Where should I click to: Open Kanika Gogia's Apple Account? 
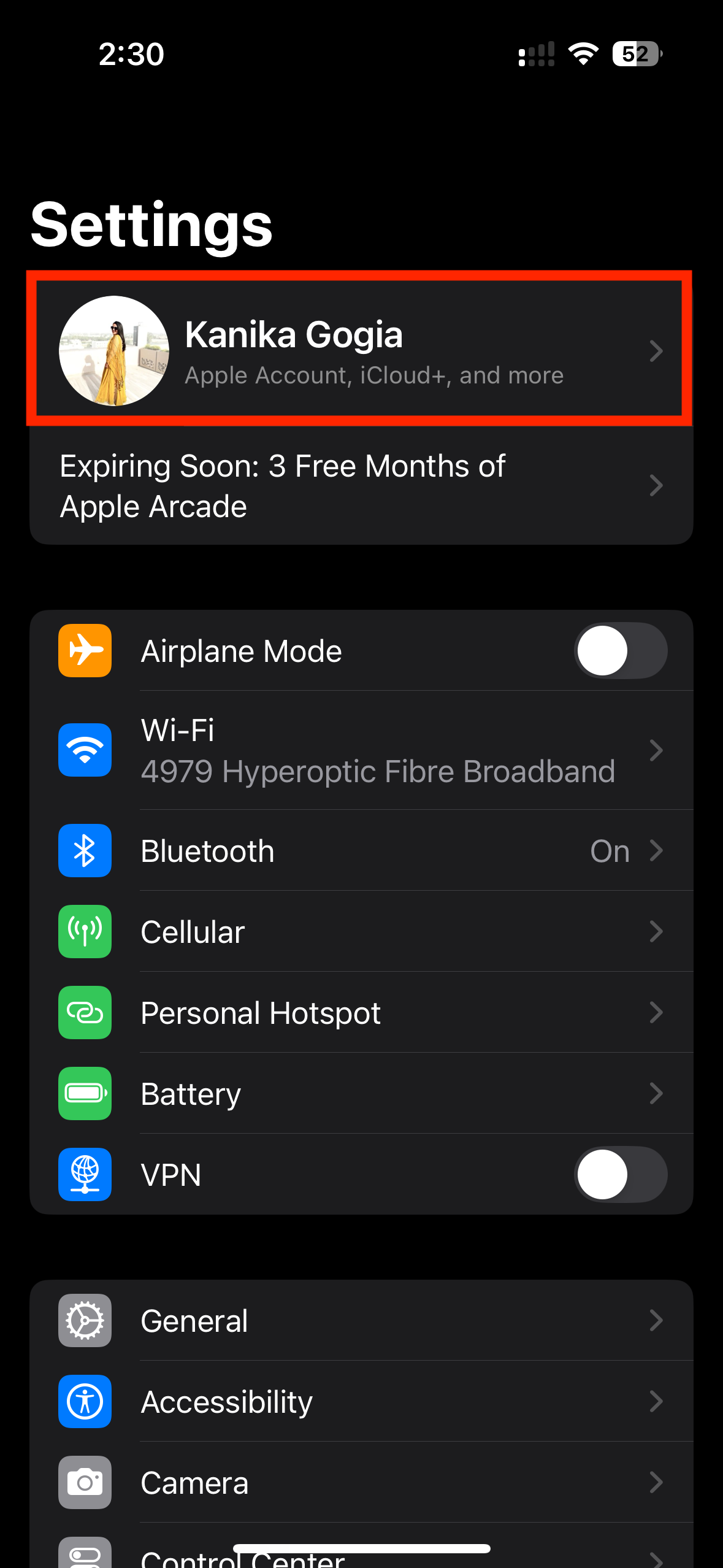(x=361, y=350)
